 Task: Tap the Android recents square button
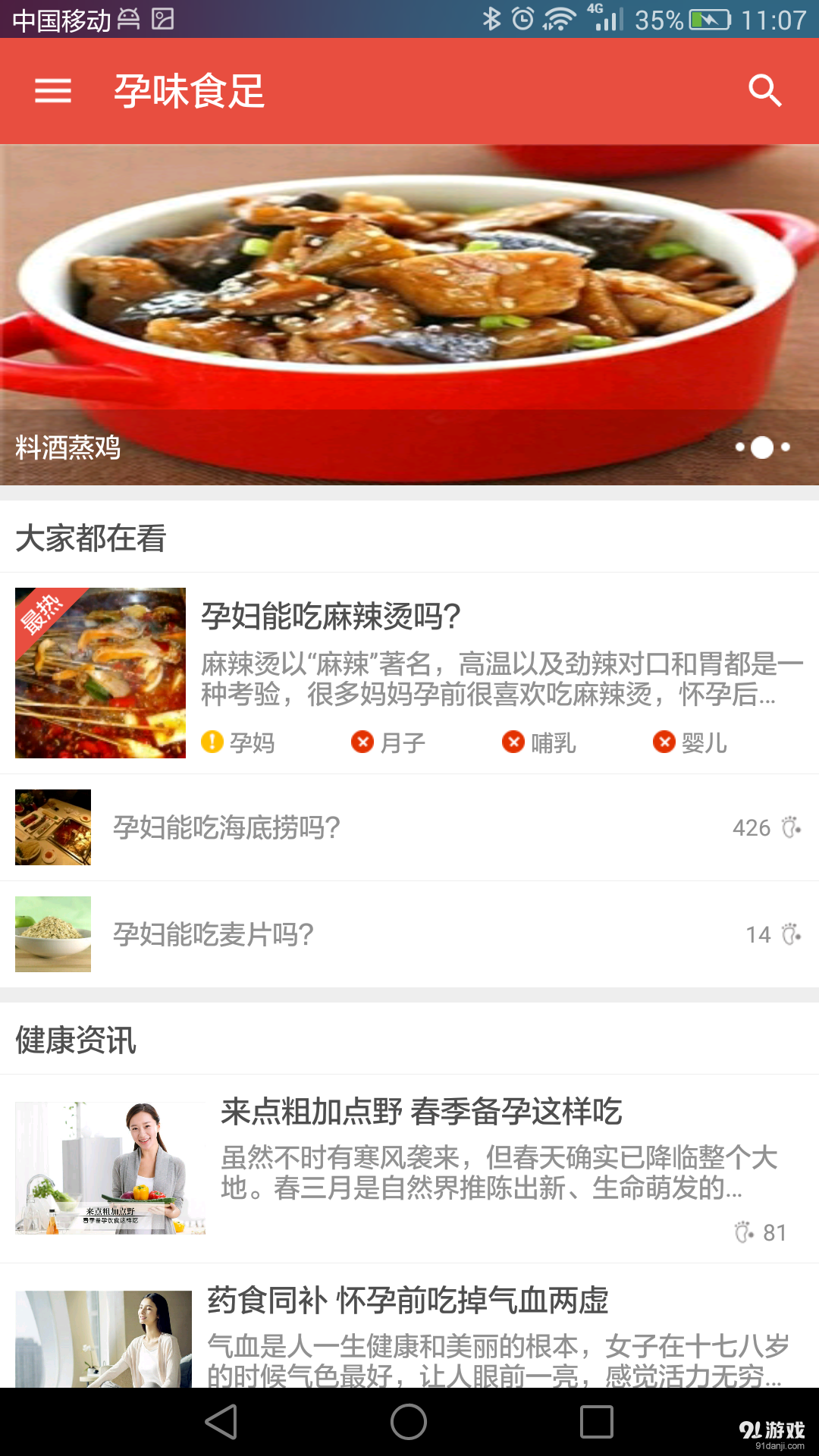pos(596,1418)
